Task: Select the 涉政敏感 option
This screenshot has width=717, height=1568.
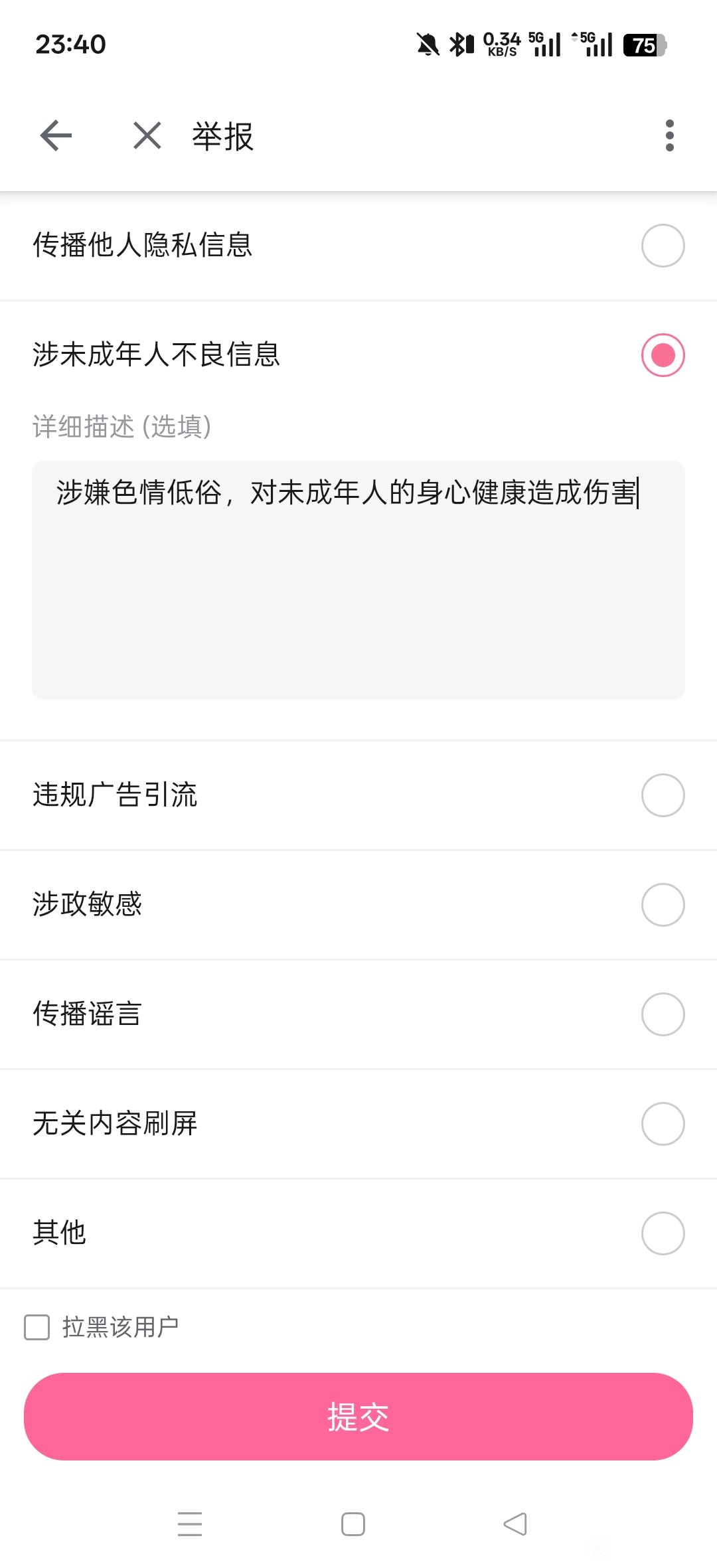Action: [663, 905]
